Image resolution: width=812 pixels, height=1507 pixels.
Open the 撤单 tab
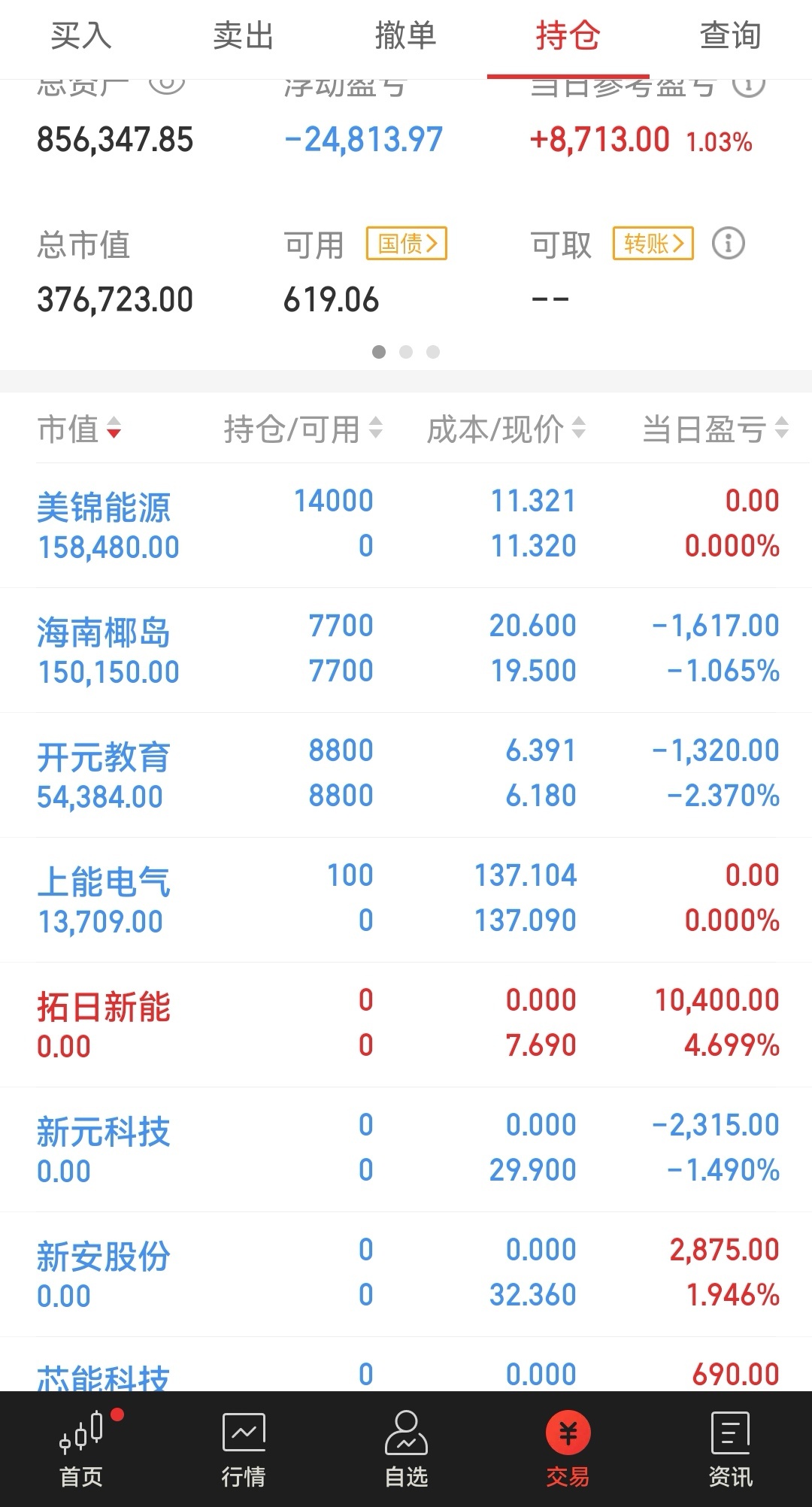click(406, 36)
